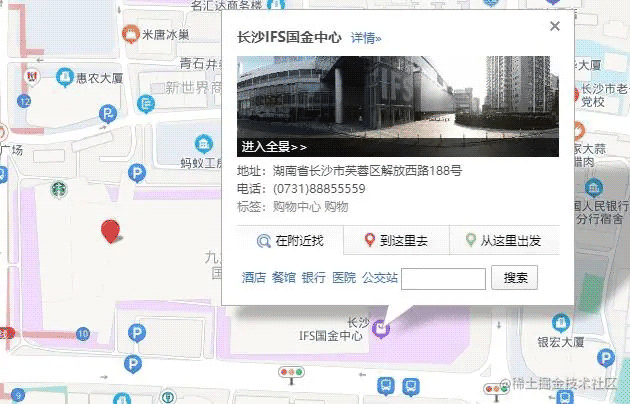Image resolution: width=630 pixels, height=404 pixels.
Task: Tap the 搜索 button
Action: 515,278
